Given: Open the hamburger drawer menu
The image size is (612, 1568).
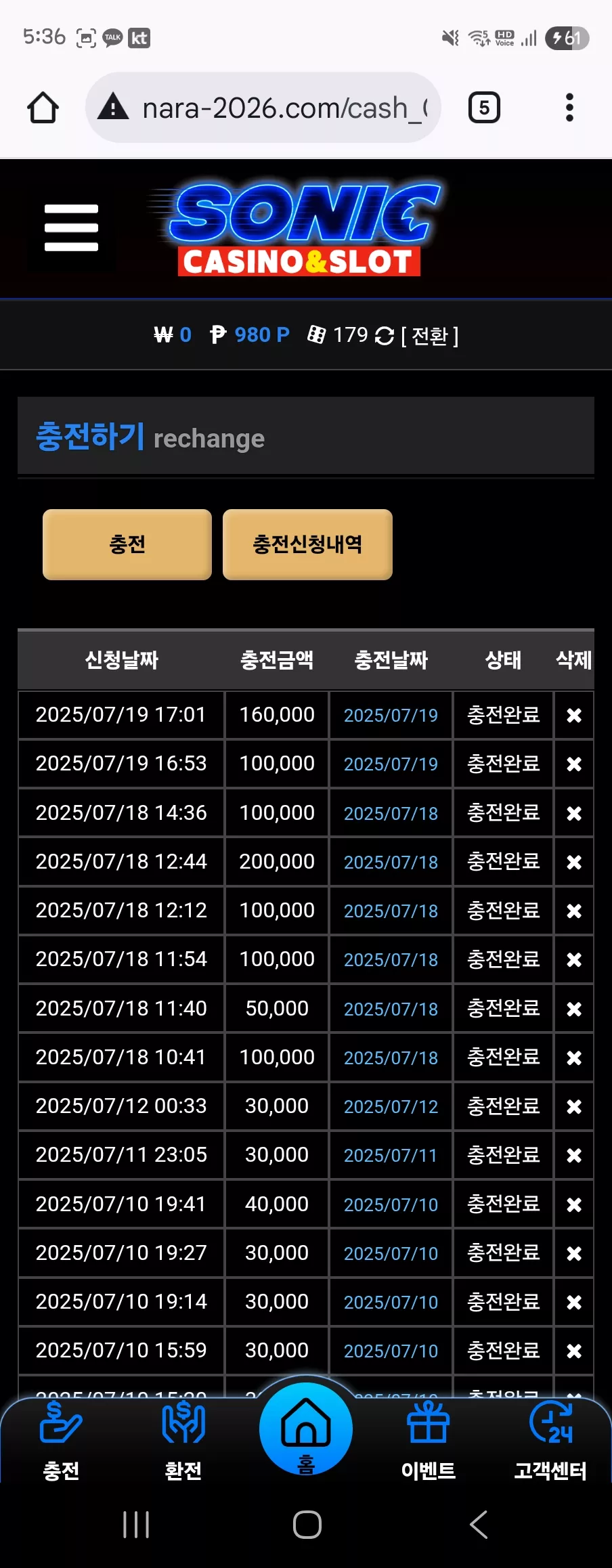Looking at the screenshot, I should (71, 227).
